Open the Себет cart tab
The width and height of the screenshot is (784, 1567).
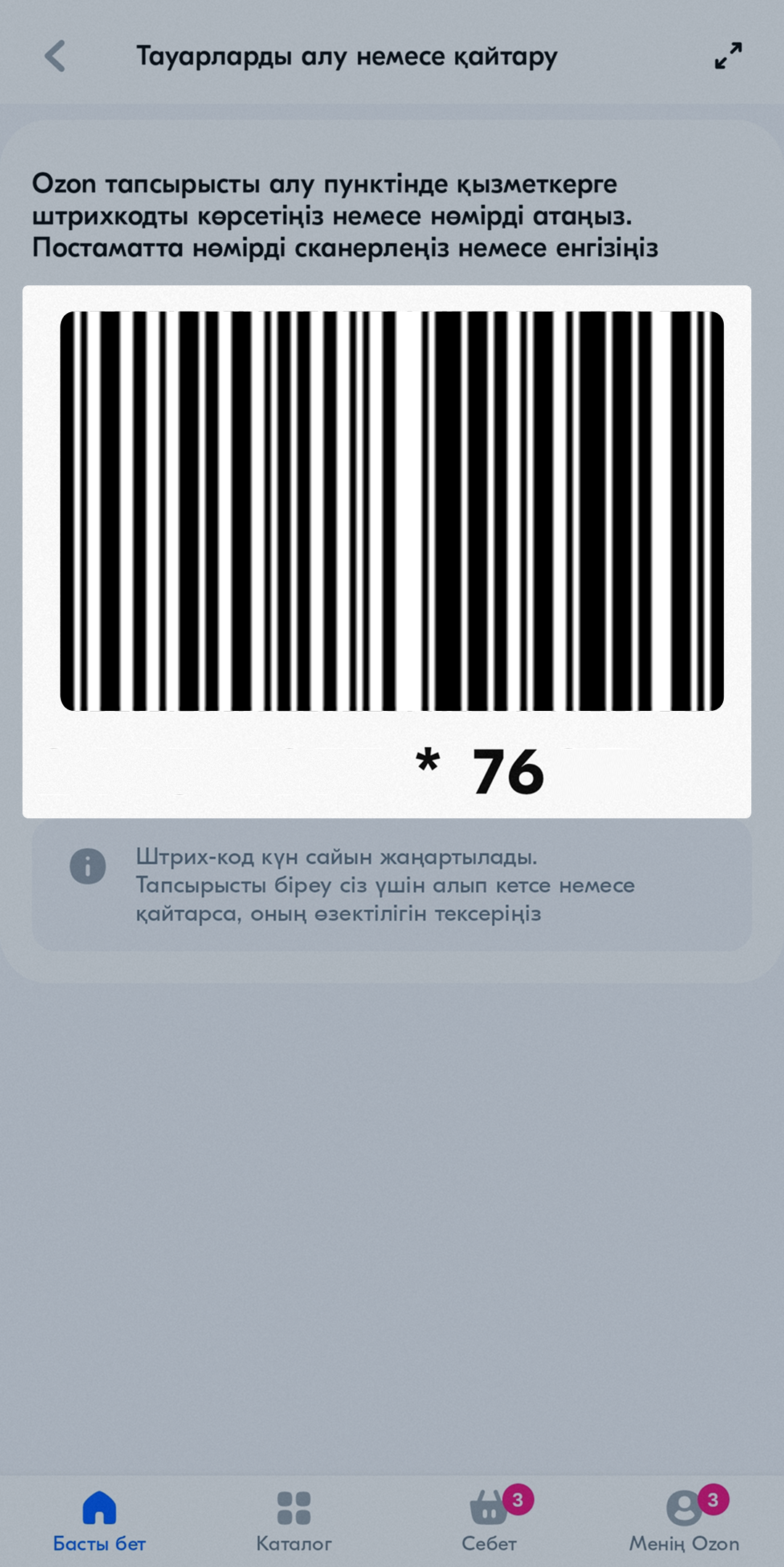[490, 1521]
